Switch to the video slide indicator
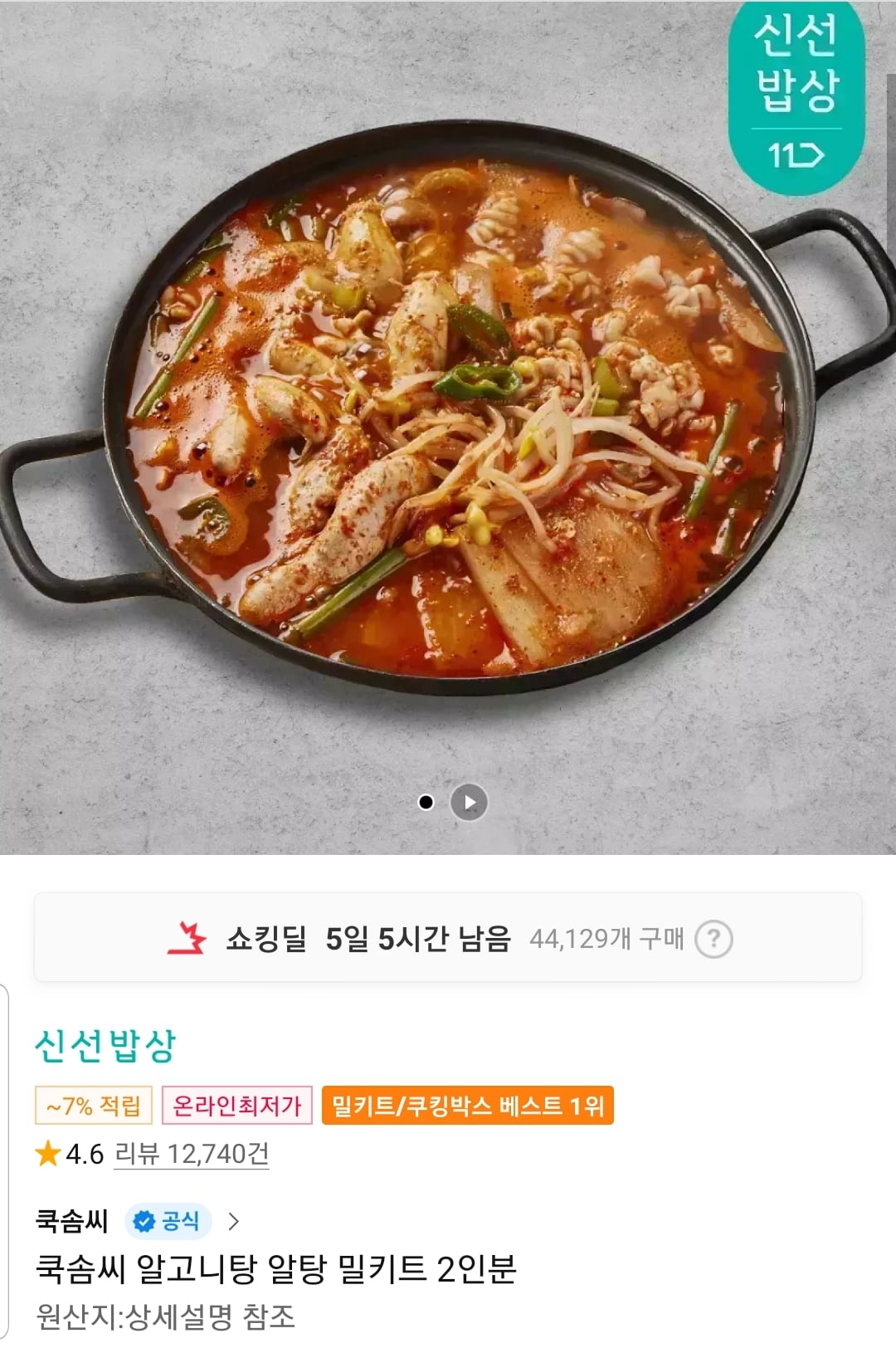This screenshot has height=1348, width=896. click(x=469, y=800)
